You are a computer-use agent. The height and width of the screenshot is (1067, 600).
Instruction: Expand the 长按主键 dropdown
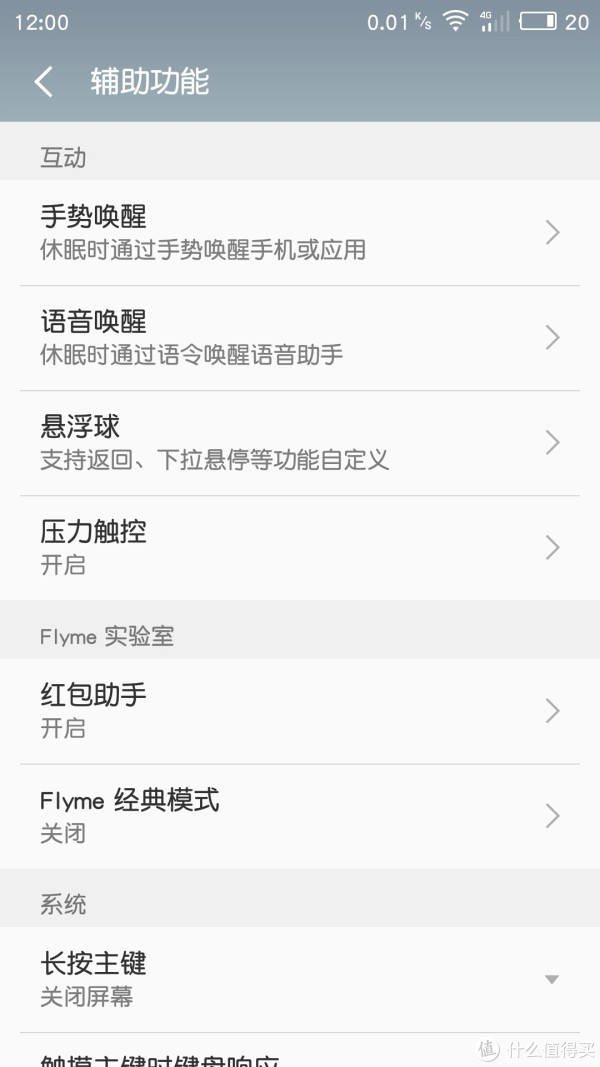[551, 979]
